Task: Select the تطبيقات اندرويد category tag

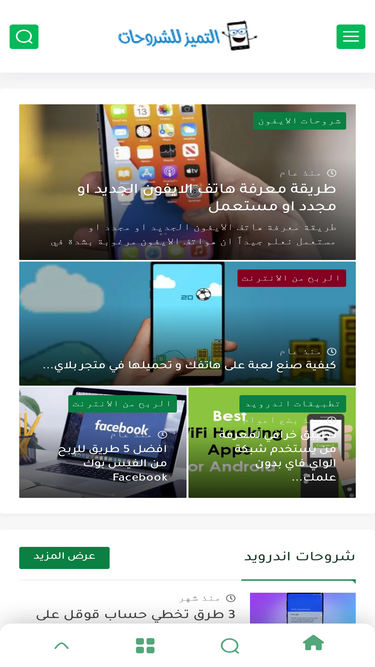Action: click(x=293, y=404)
